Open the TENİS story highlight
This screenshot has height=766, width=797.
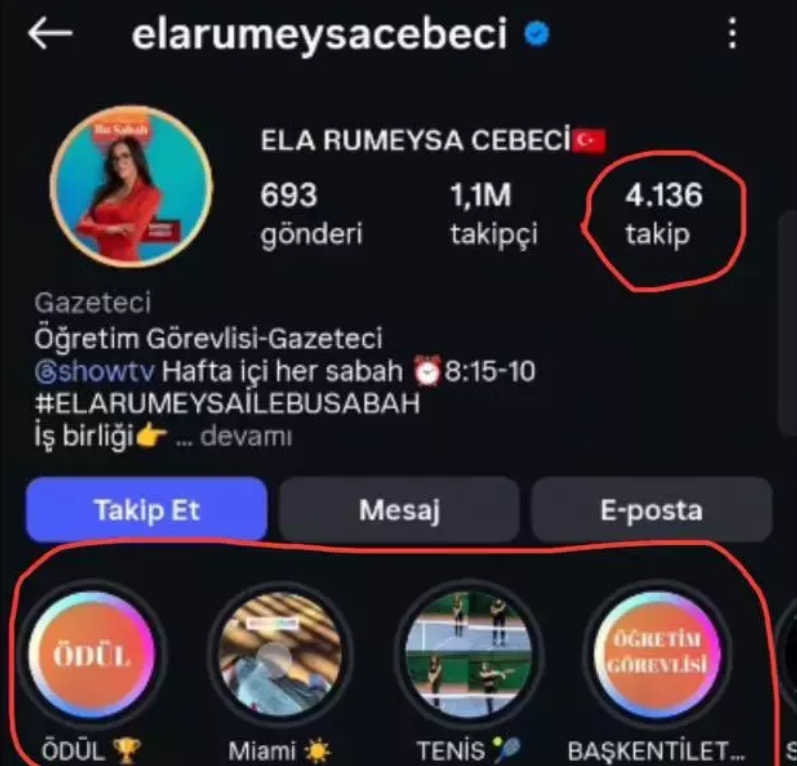coord(468,657)
